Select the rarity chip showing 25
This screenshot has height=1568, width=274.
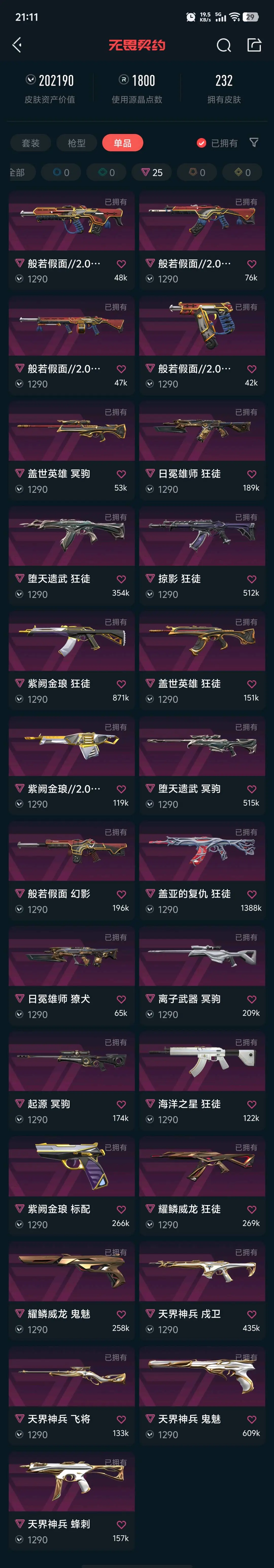152,172
